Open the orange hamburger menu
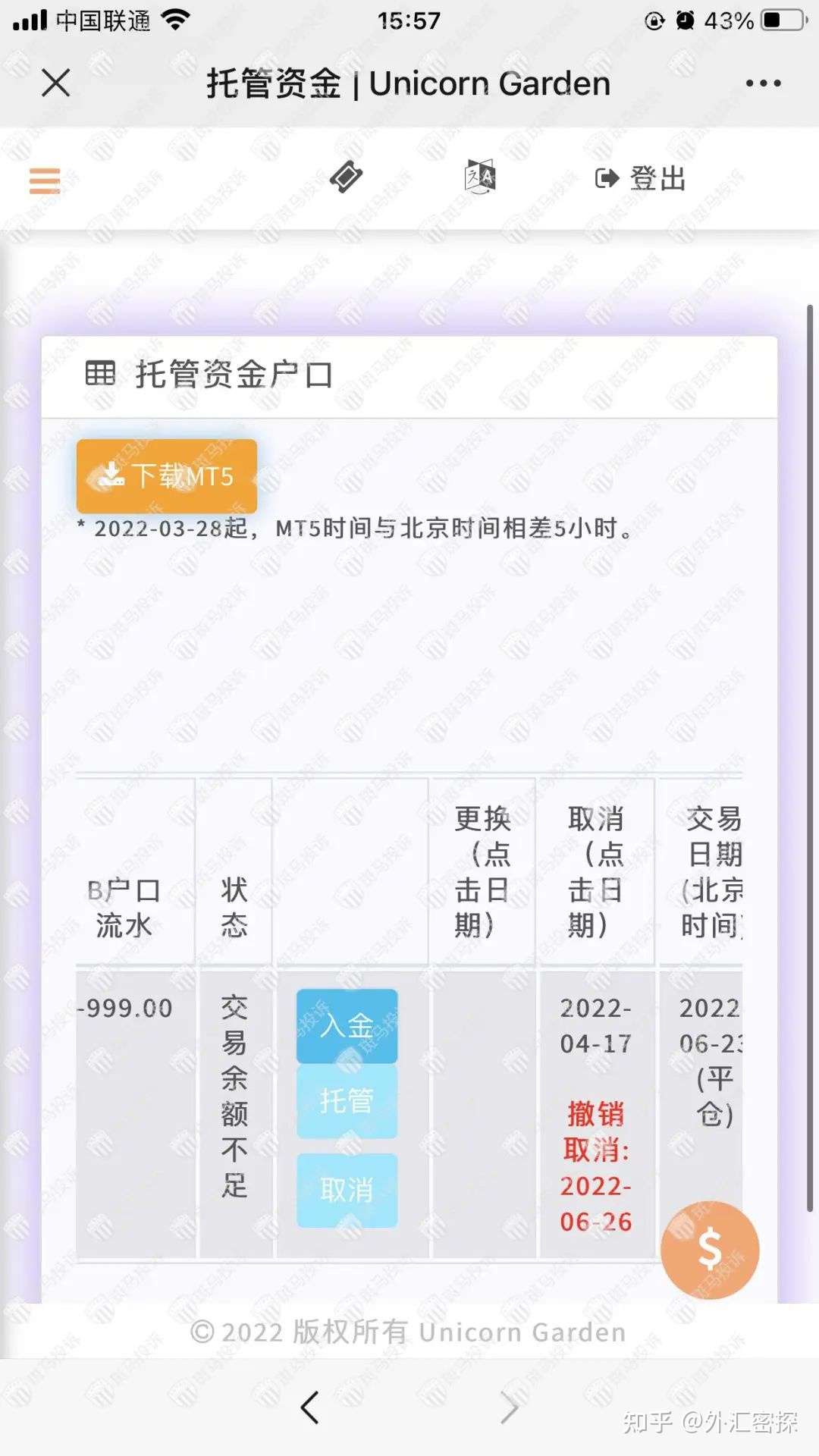Viewport: 819px width, 1456px height. point(45,180)
